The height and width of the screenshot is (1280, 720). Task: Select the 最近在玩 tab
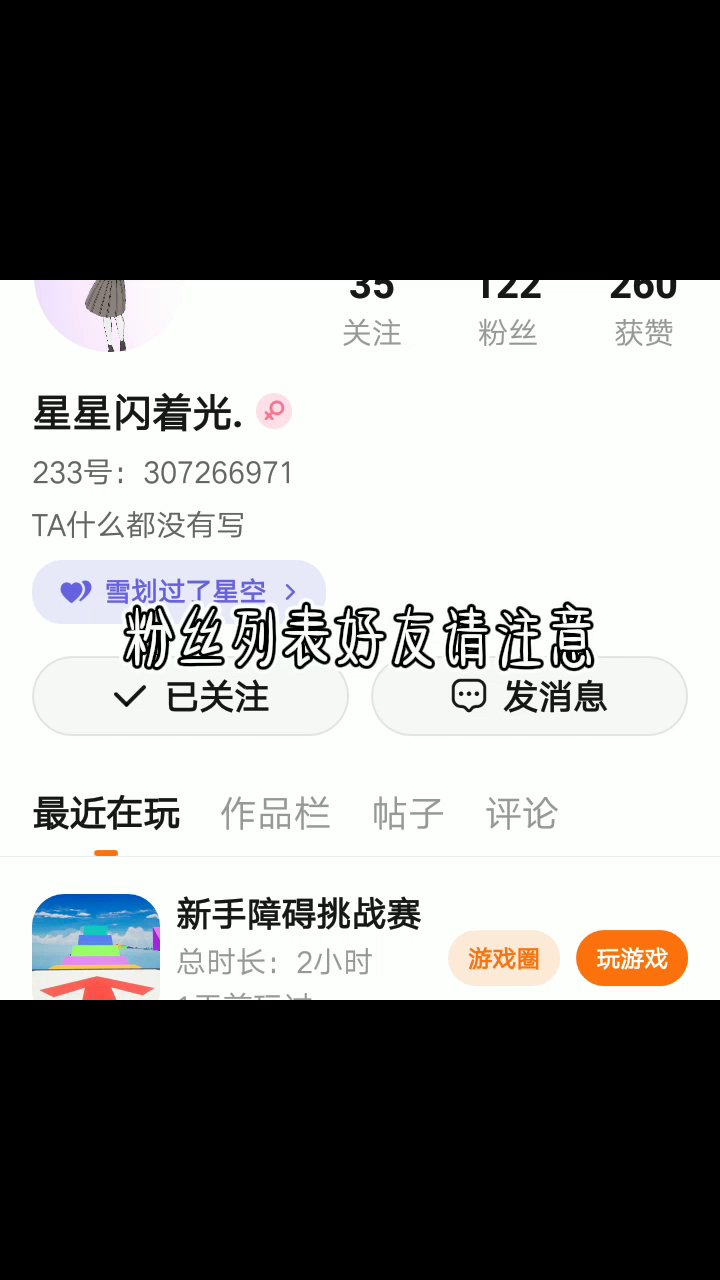pyautogui.click(x=106, y=814)
